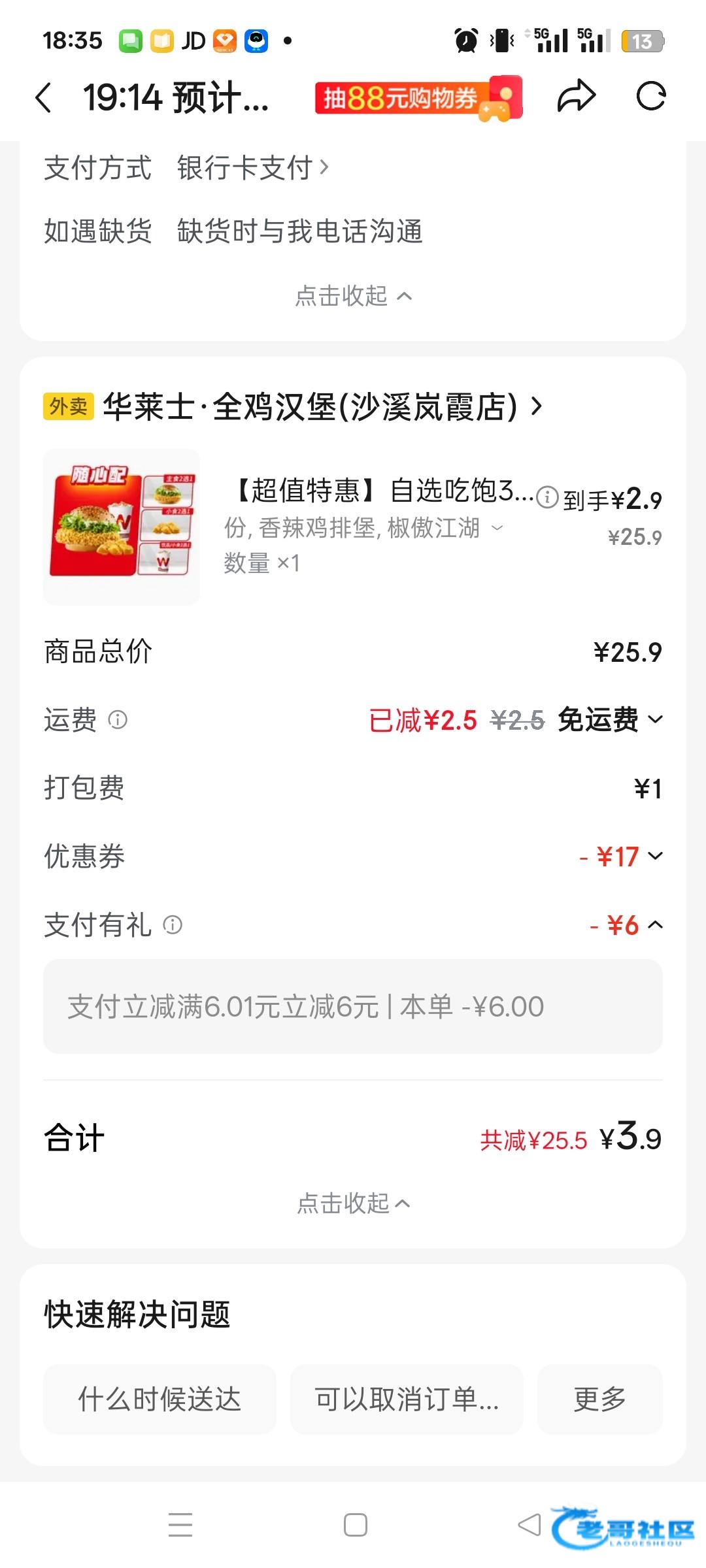Collapse price details via lower 点击收起

(353, 1203)
